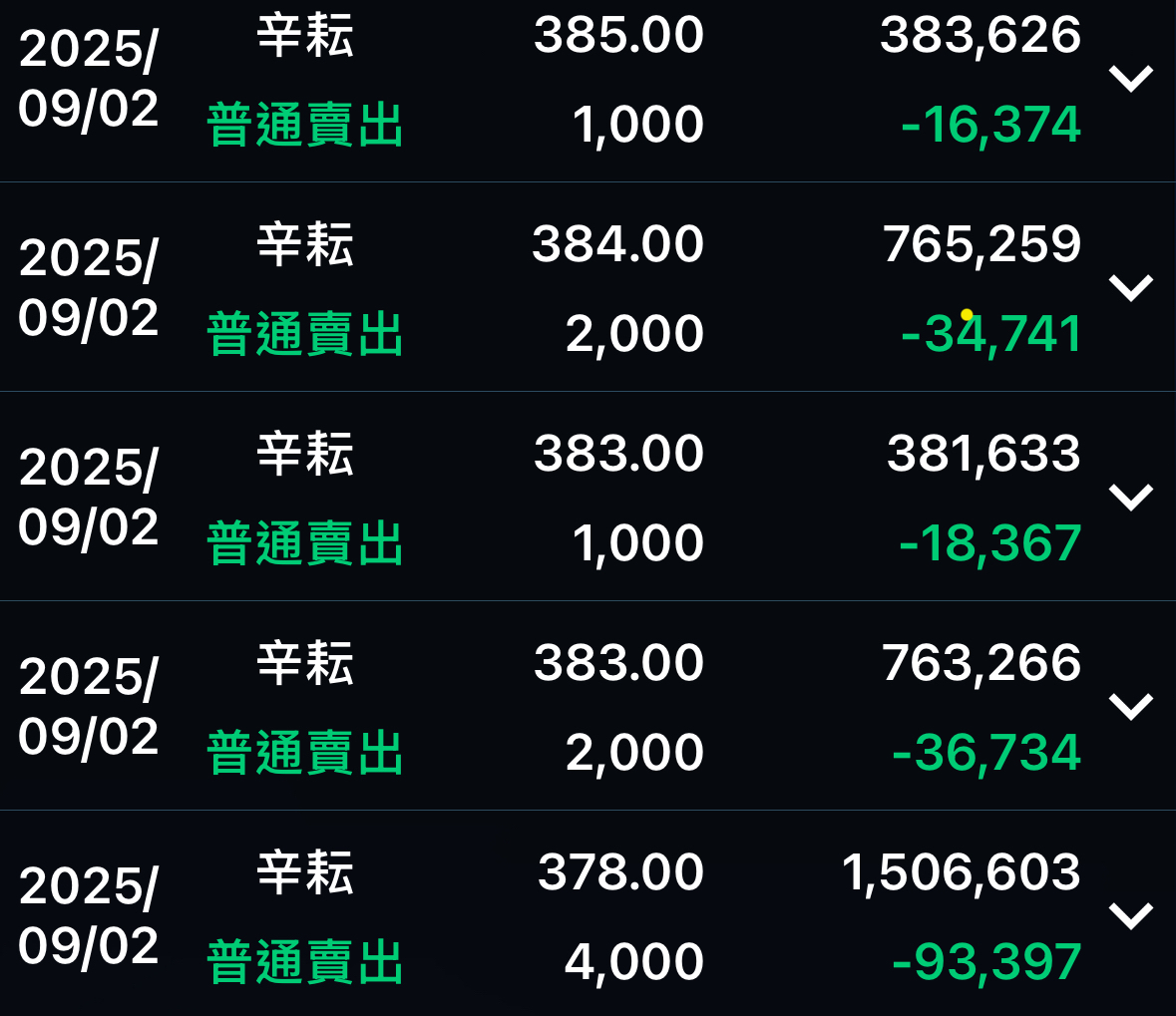This screenshot has width=1176, height=1016.
Task: Expand the 辛耘 sale row showing 381,633
Action: [x=1131, y=498]
